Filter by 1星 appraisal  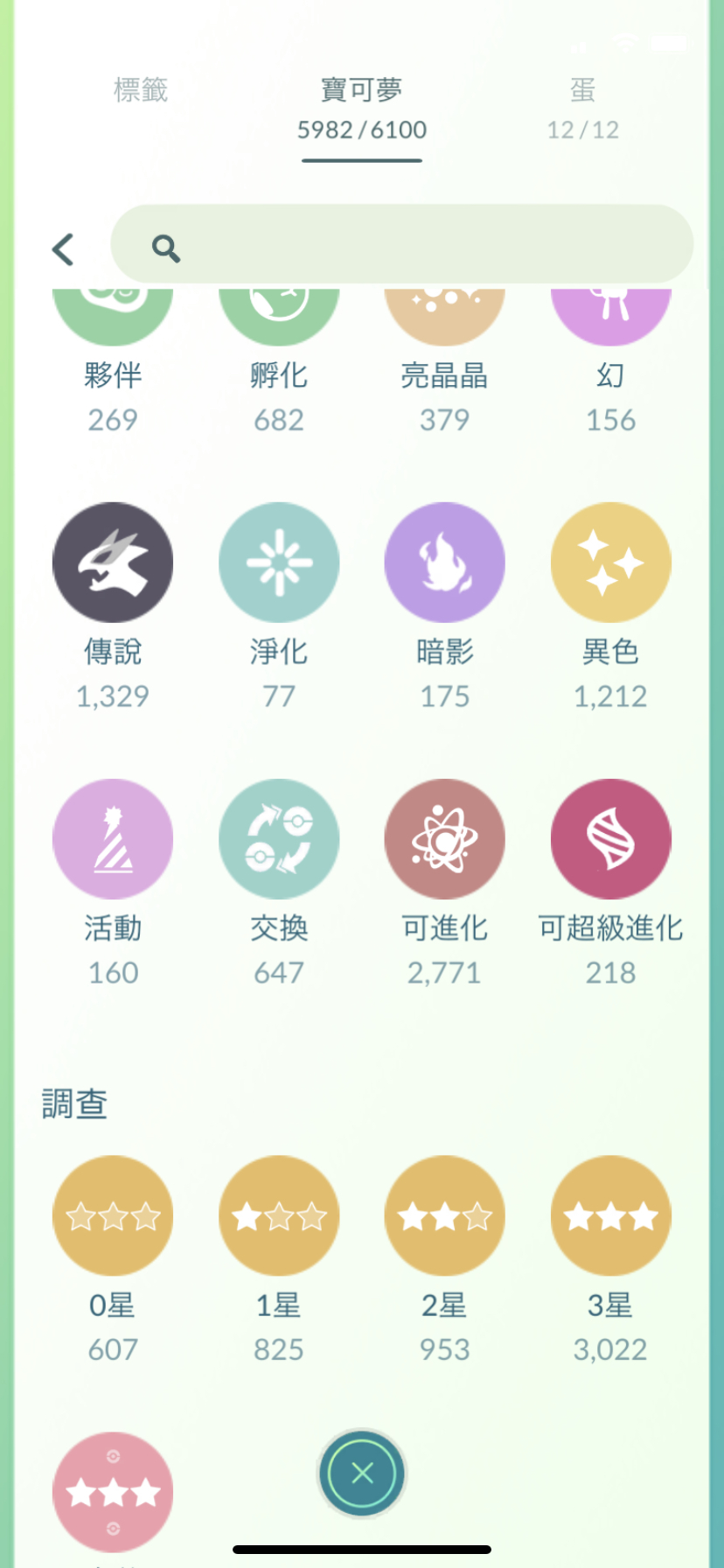click(x=279, y=1215)
